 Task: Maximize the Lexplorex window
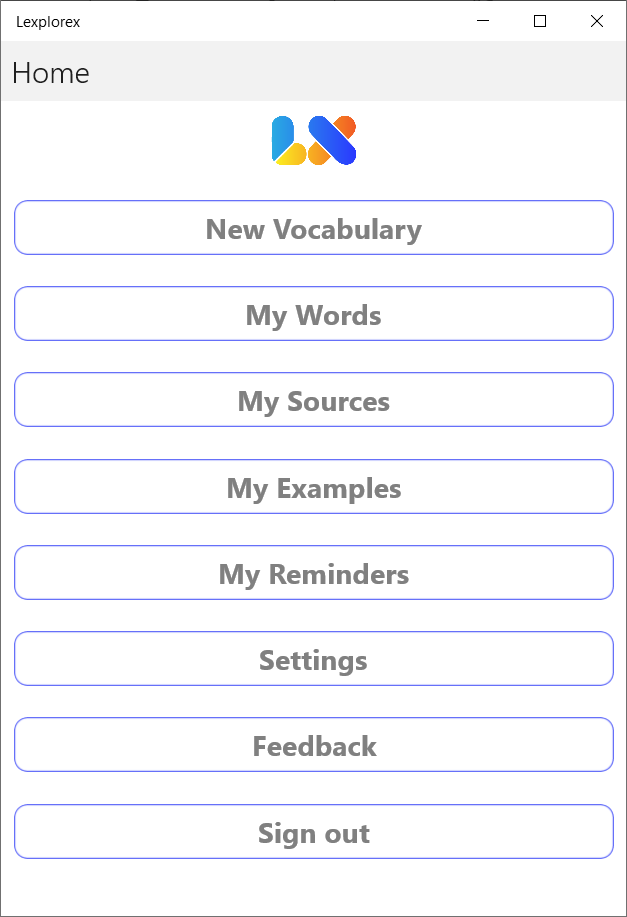coord(540,21)
